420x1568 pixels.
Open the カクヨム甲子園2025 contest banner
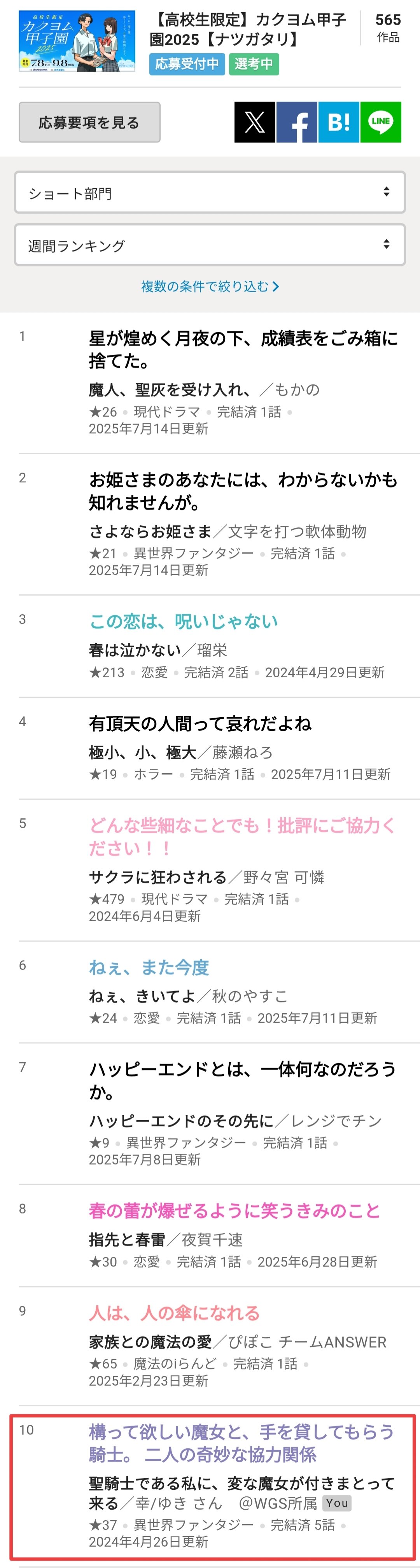[x=77, y=41]
